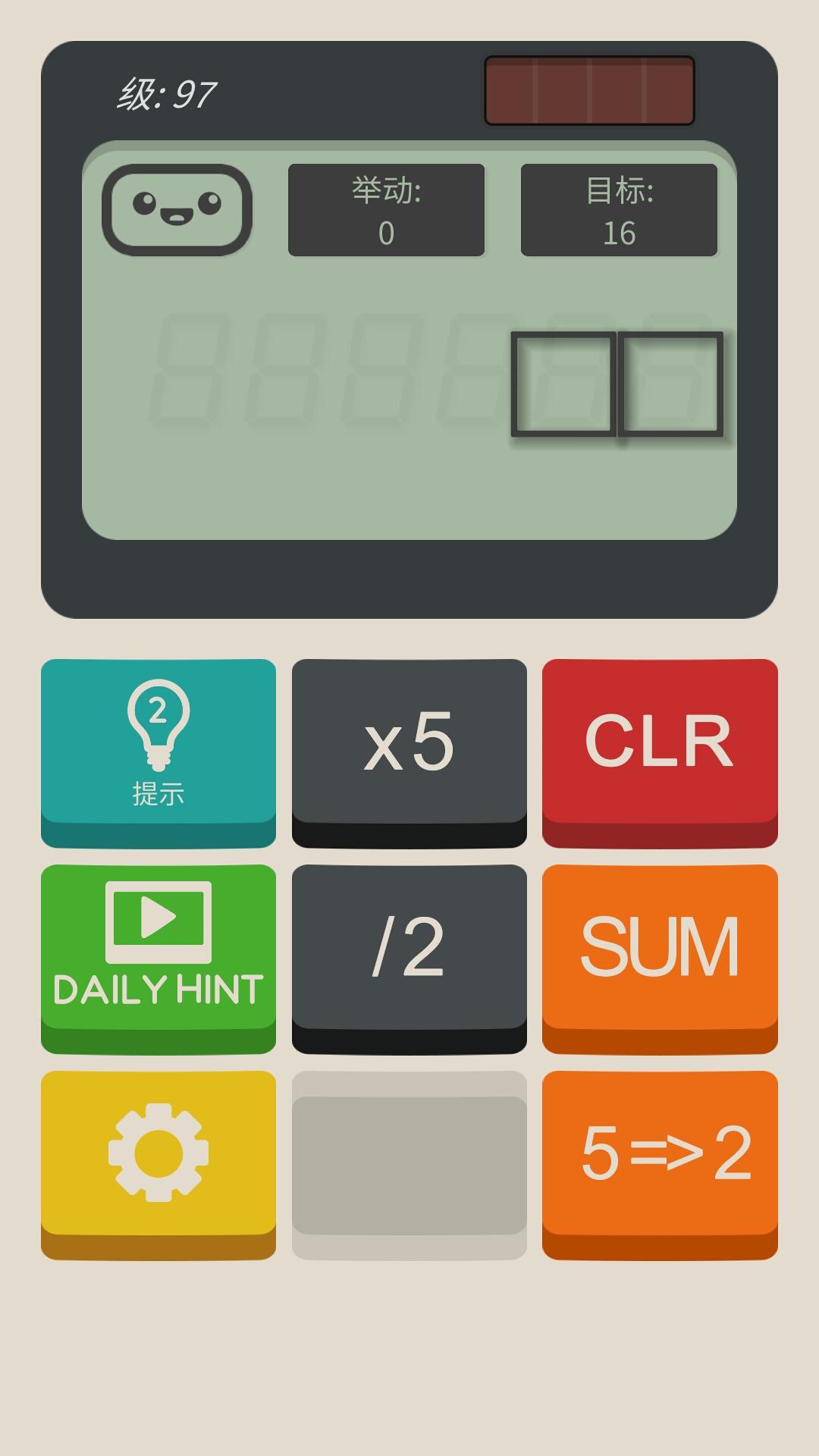819x1456 pixels.
Task: Divide by two with /2 key
Action: pyautogui.click(x=409, y=959)
